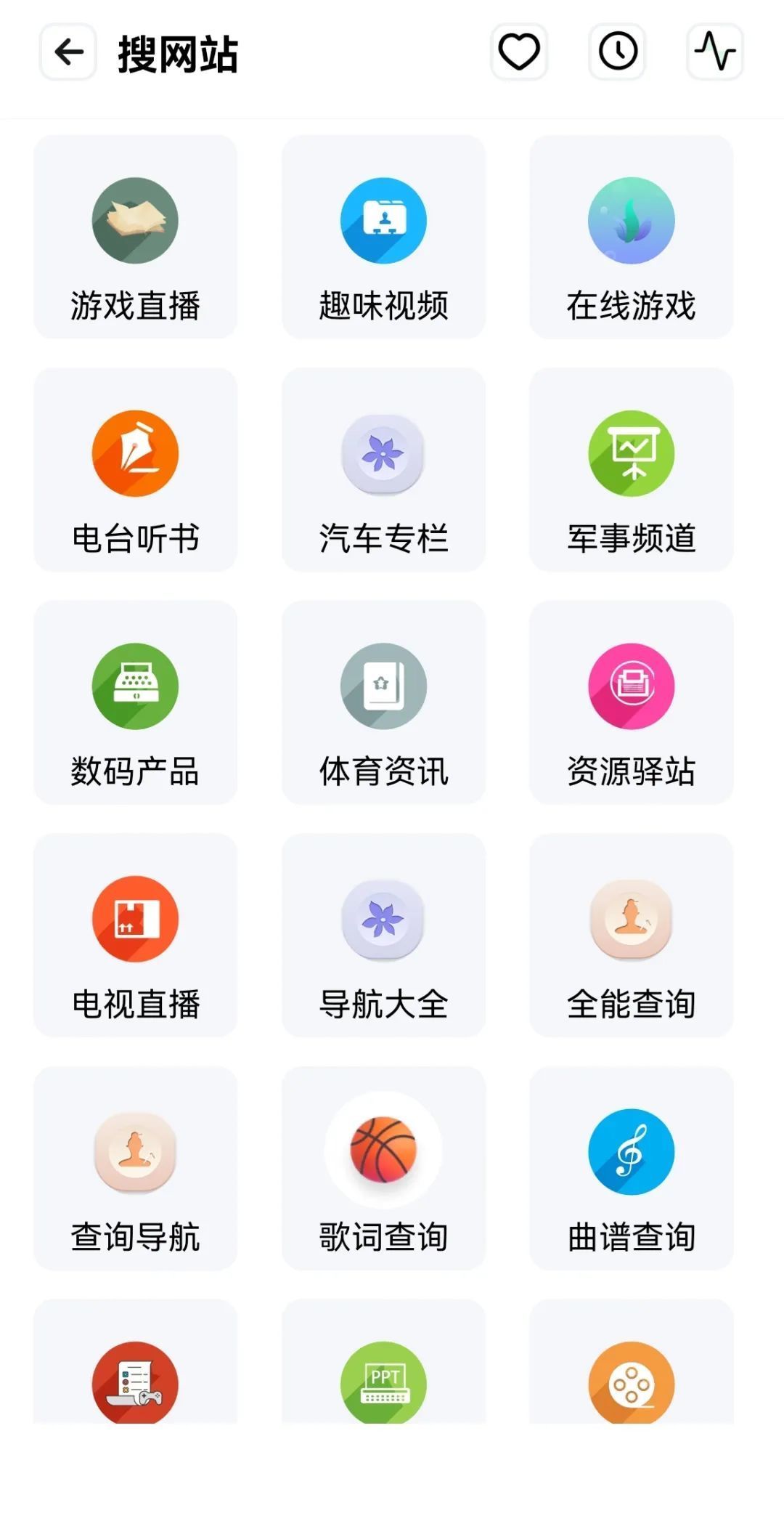Open 曲谱查询 category

coord(631,1168)
